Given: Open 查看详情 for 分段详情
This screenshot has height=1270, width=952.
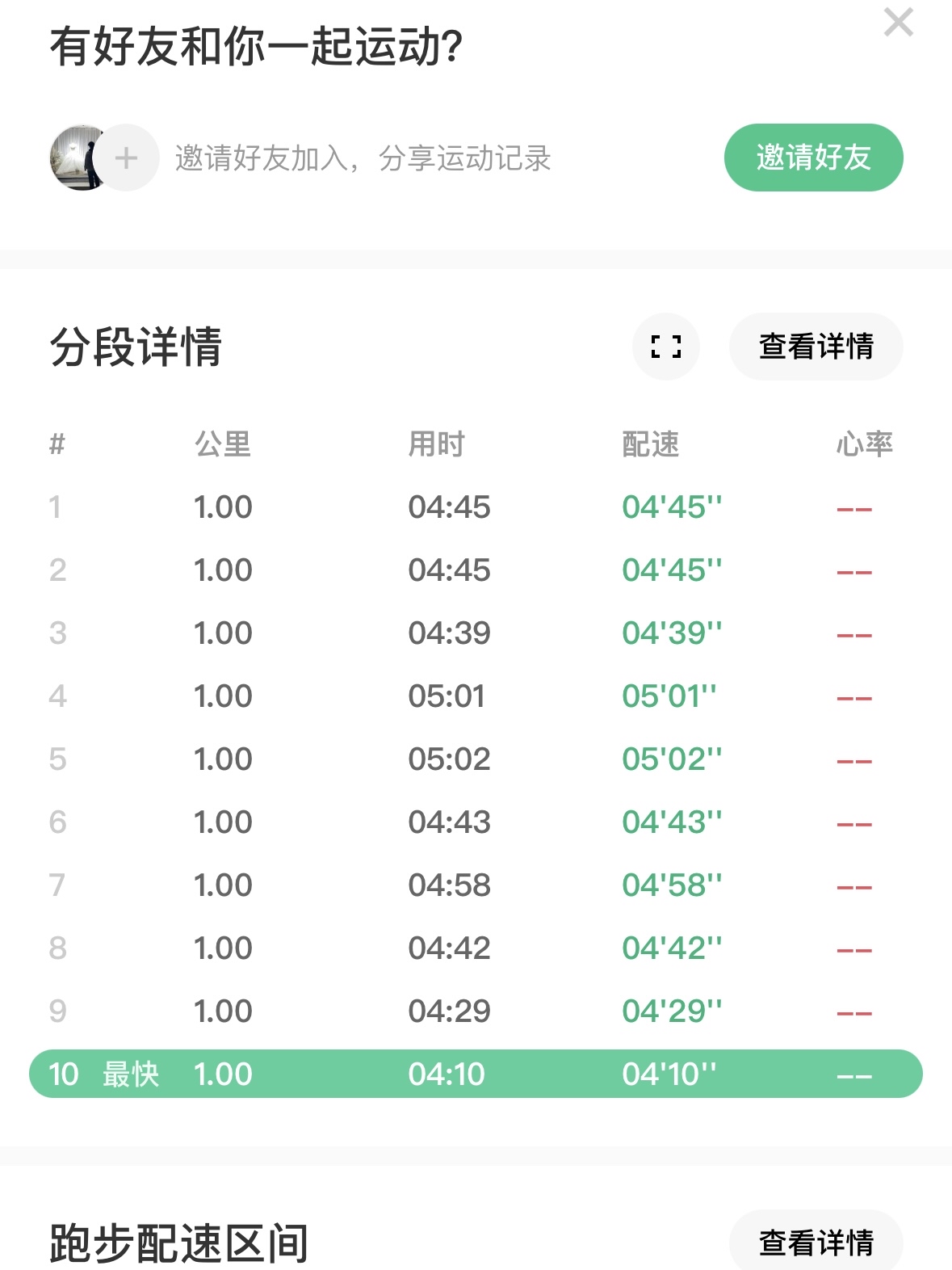Looking at the screenshot, I should tap(816, 347).
